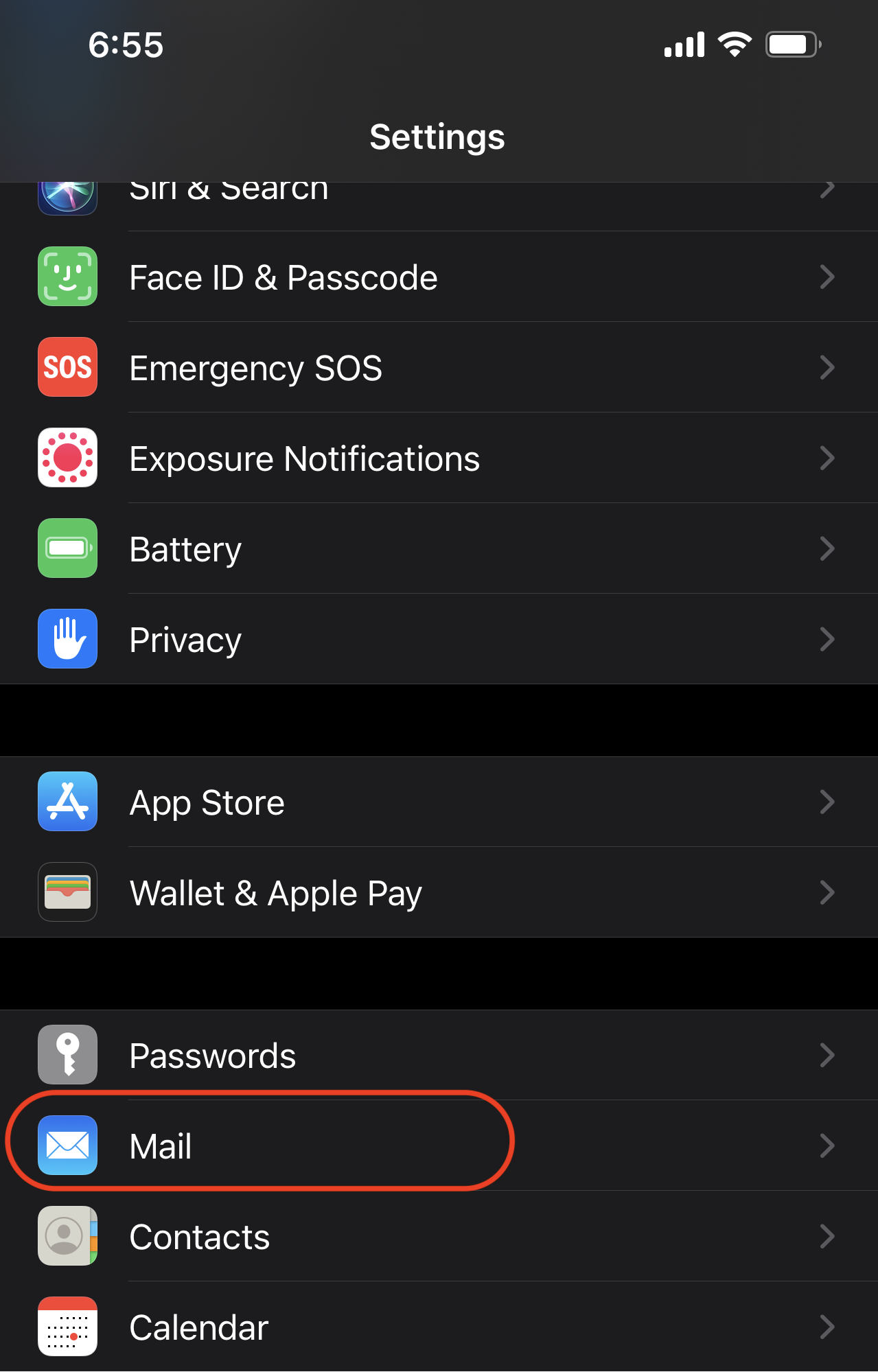
Task: Tap the Contacts icon
Action: point(67,1235)
